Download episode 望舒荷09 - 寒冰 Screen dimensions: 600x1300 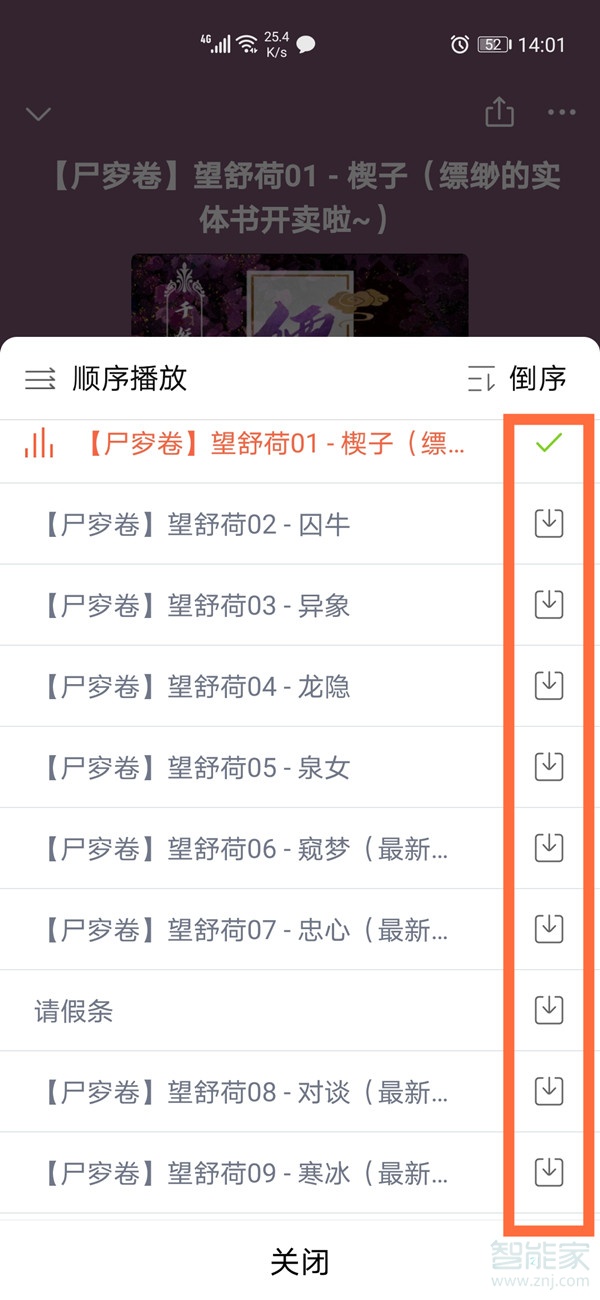pyautogui.click(x=548, y=1171)
